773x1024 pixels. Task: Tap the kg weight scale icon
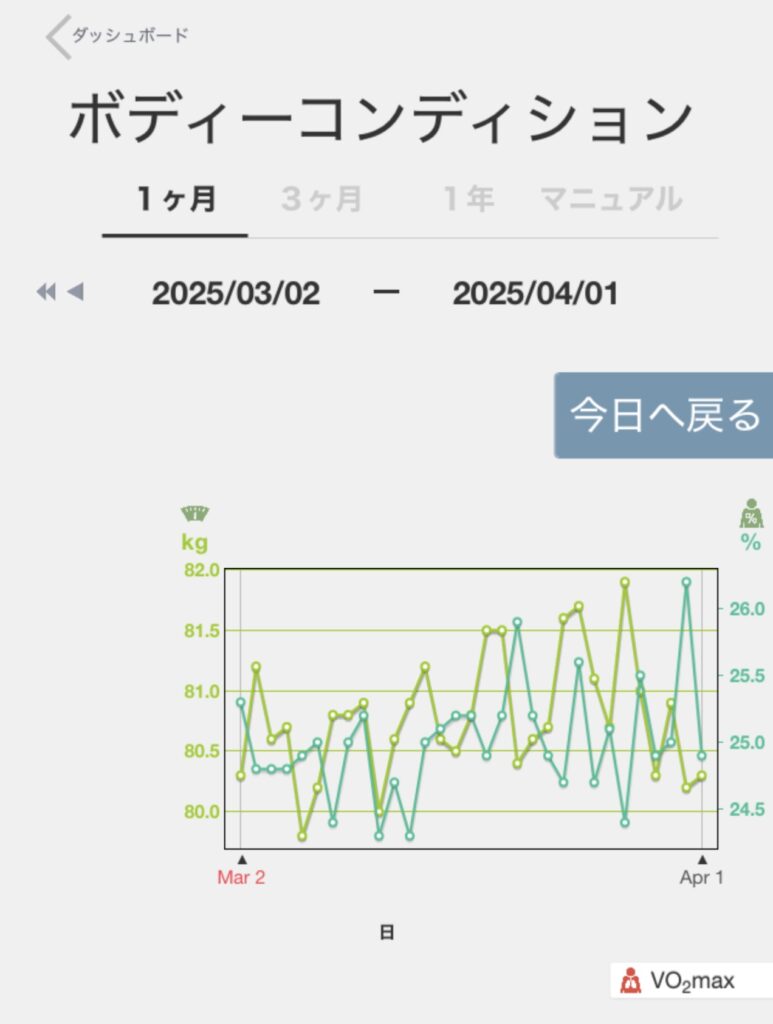point(194,514)
